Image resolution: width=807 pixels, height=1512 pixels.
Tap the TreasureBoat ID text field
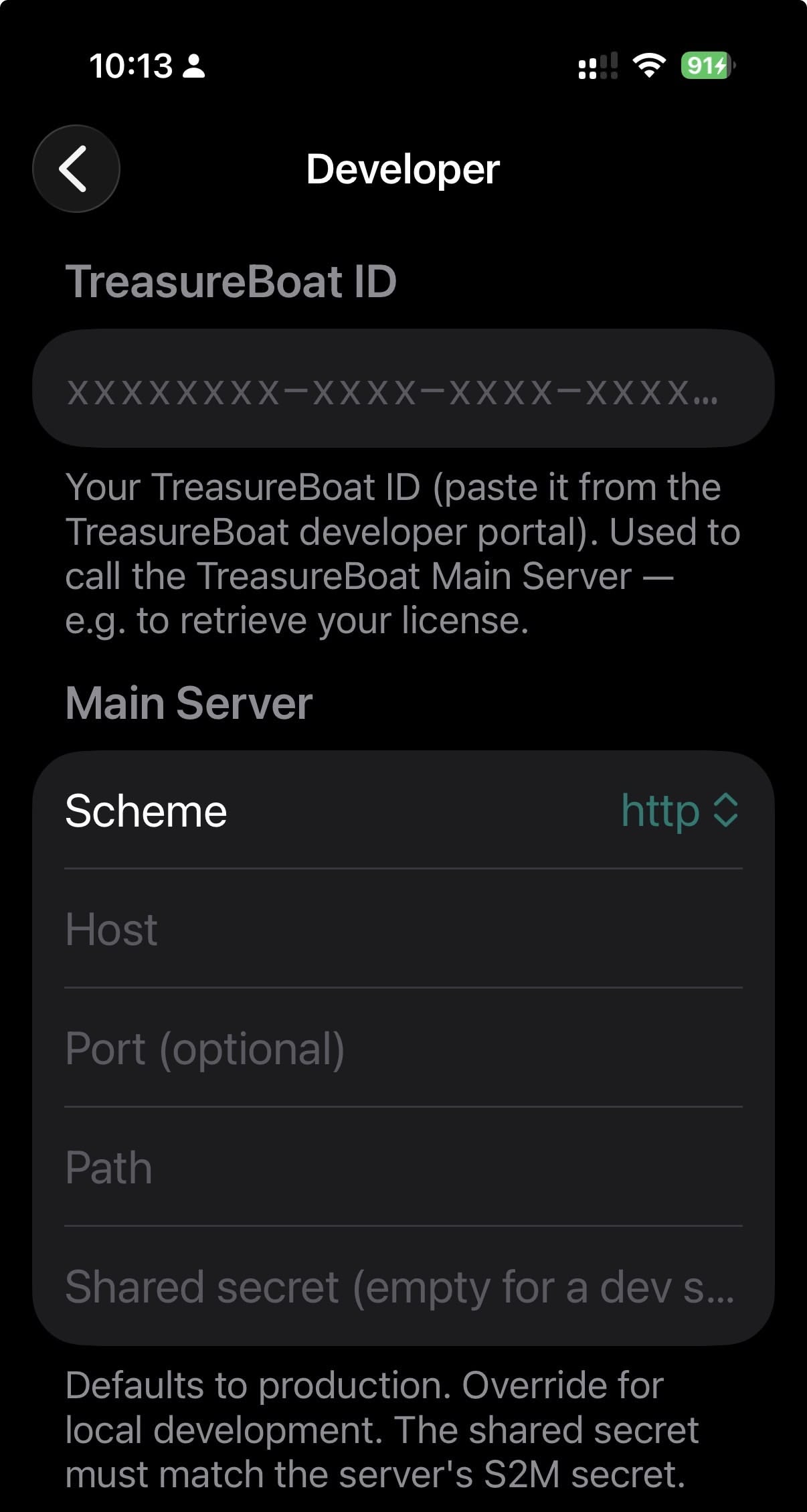[x=403, y=388]
